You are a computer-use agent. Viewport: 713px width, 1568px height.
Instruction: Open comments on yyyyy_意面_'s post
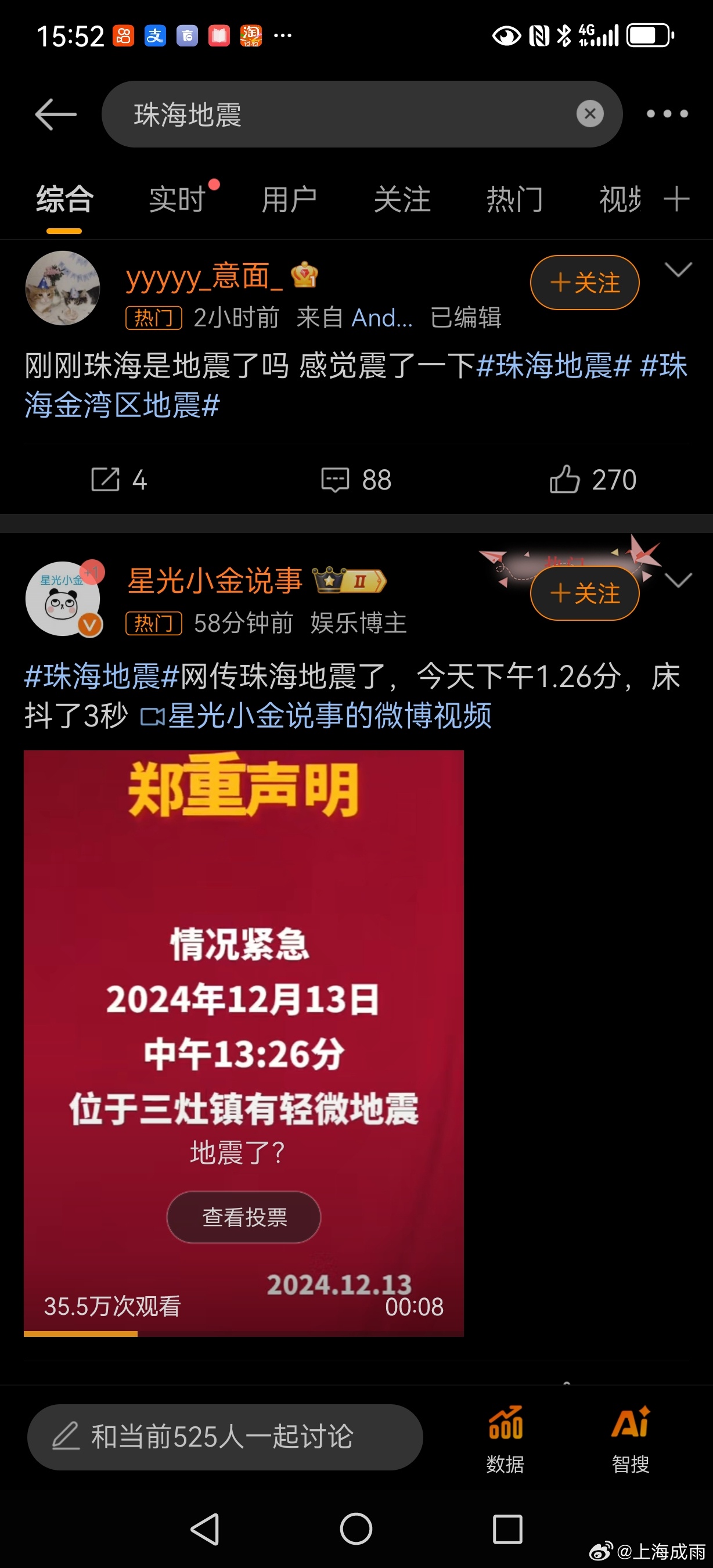(x=356, y=480)
